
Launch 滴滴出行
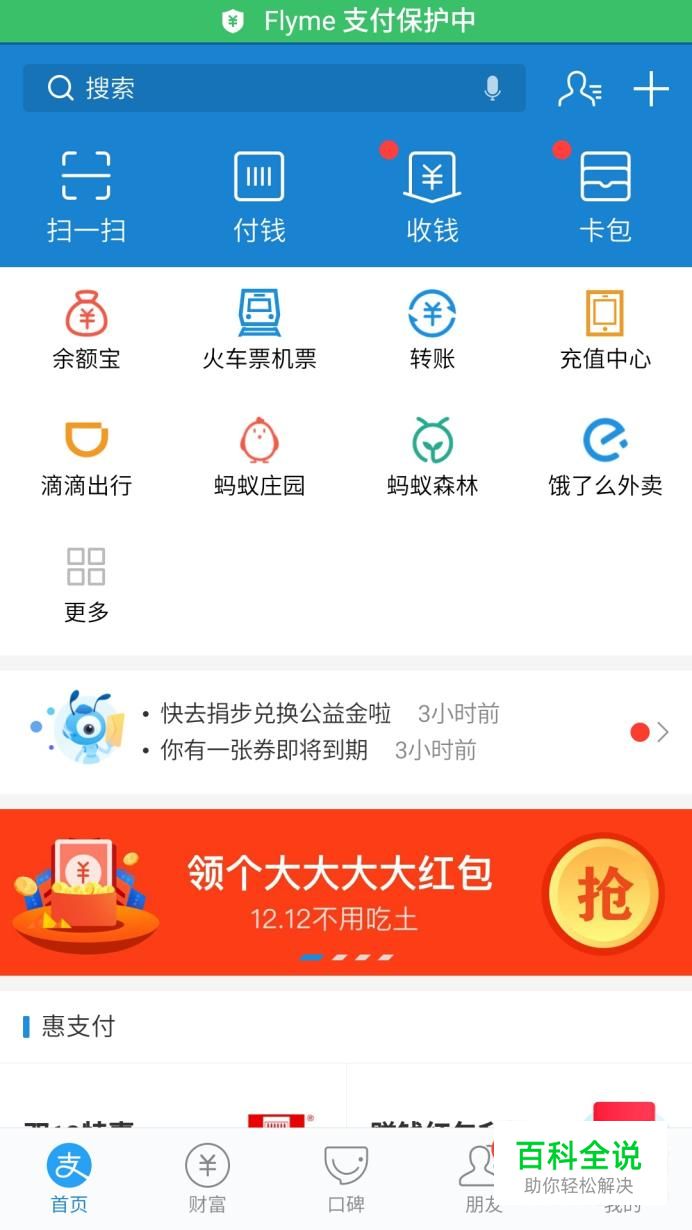point(86,457)
